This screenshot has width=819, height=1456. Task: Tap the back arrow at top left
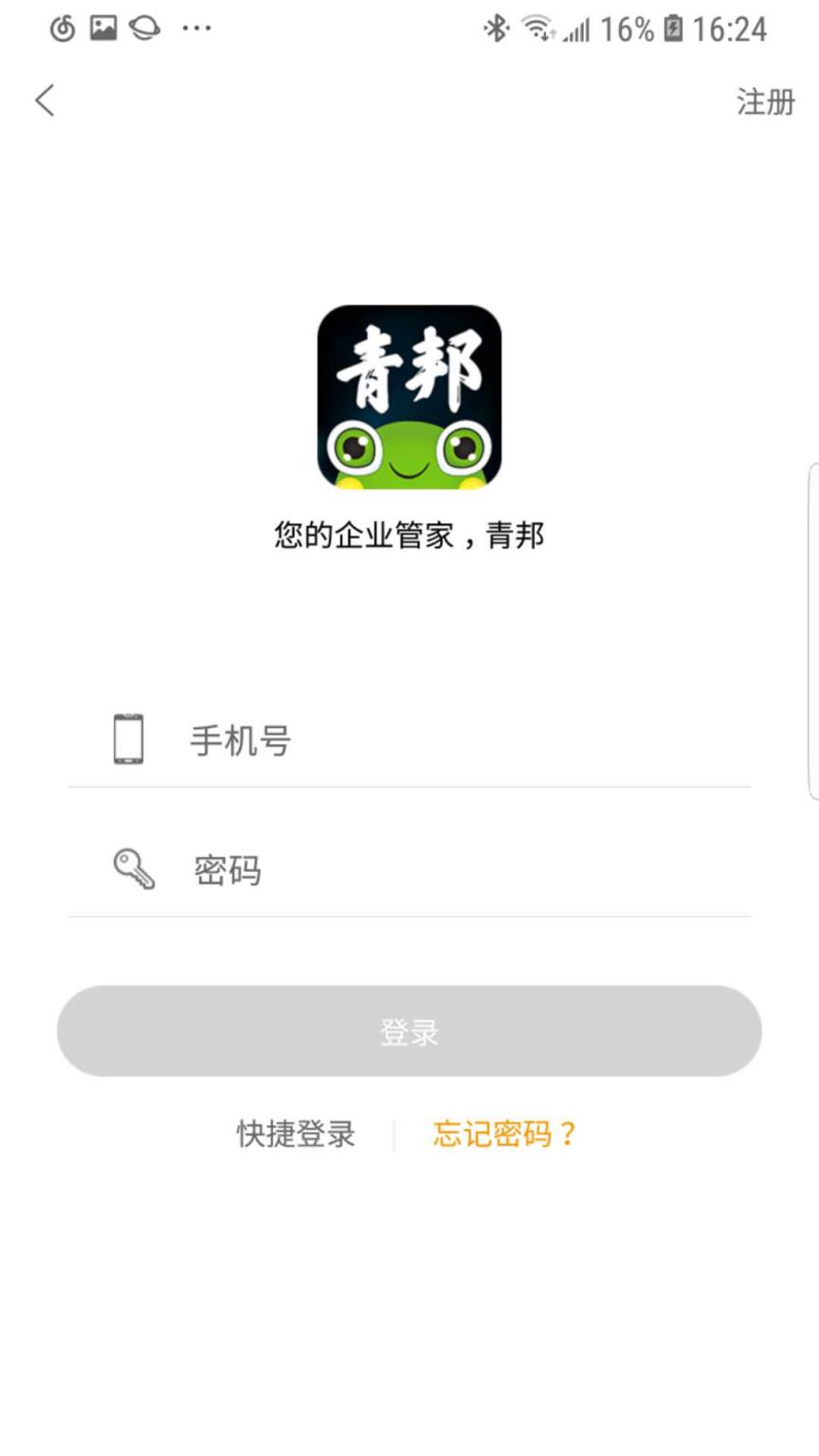point(45,99)
